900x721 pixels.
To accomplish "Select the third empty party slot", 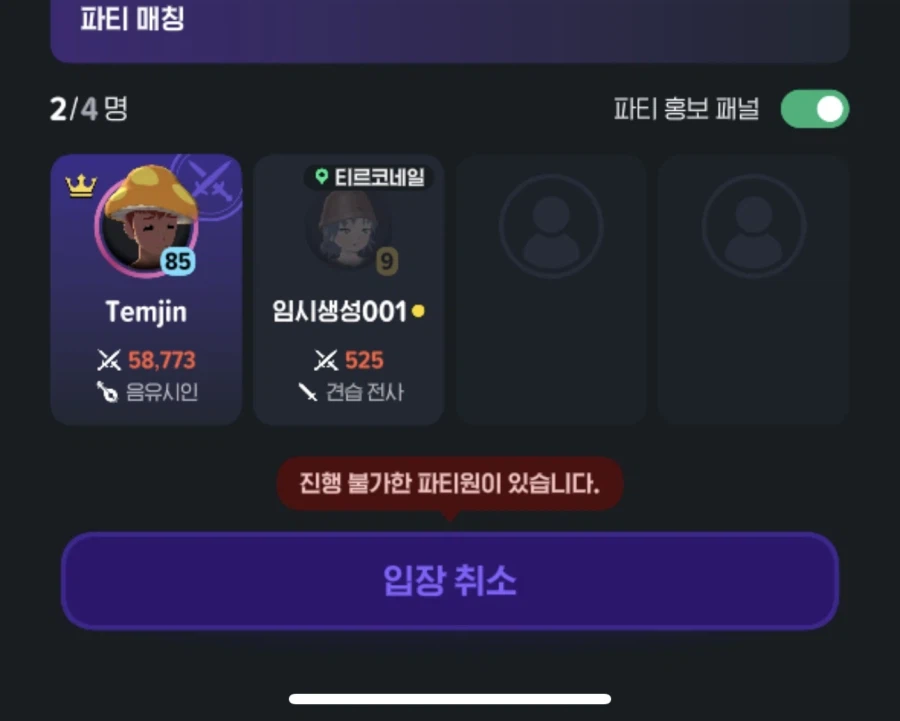I will (x=551, y=290).
